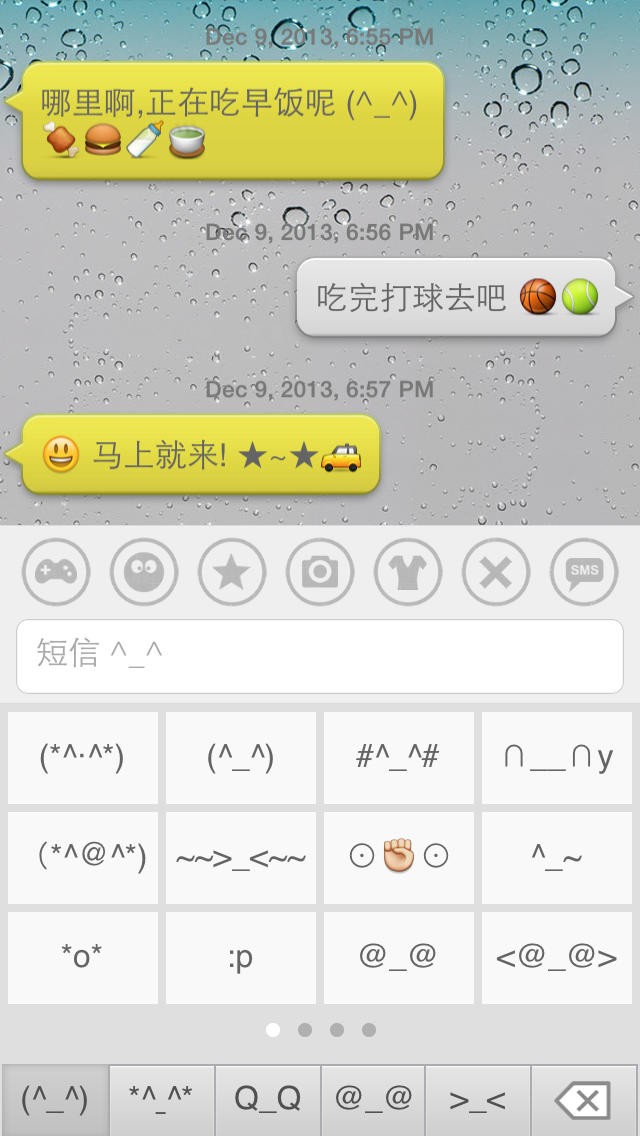The height and width of the screenshot is (1136, 640).
Task: Tap the star favorites icon
Action: 232,572
